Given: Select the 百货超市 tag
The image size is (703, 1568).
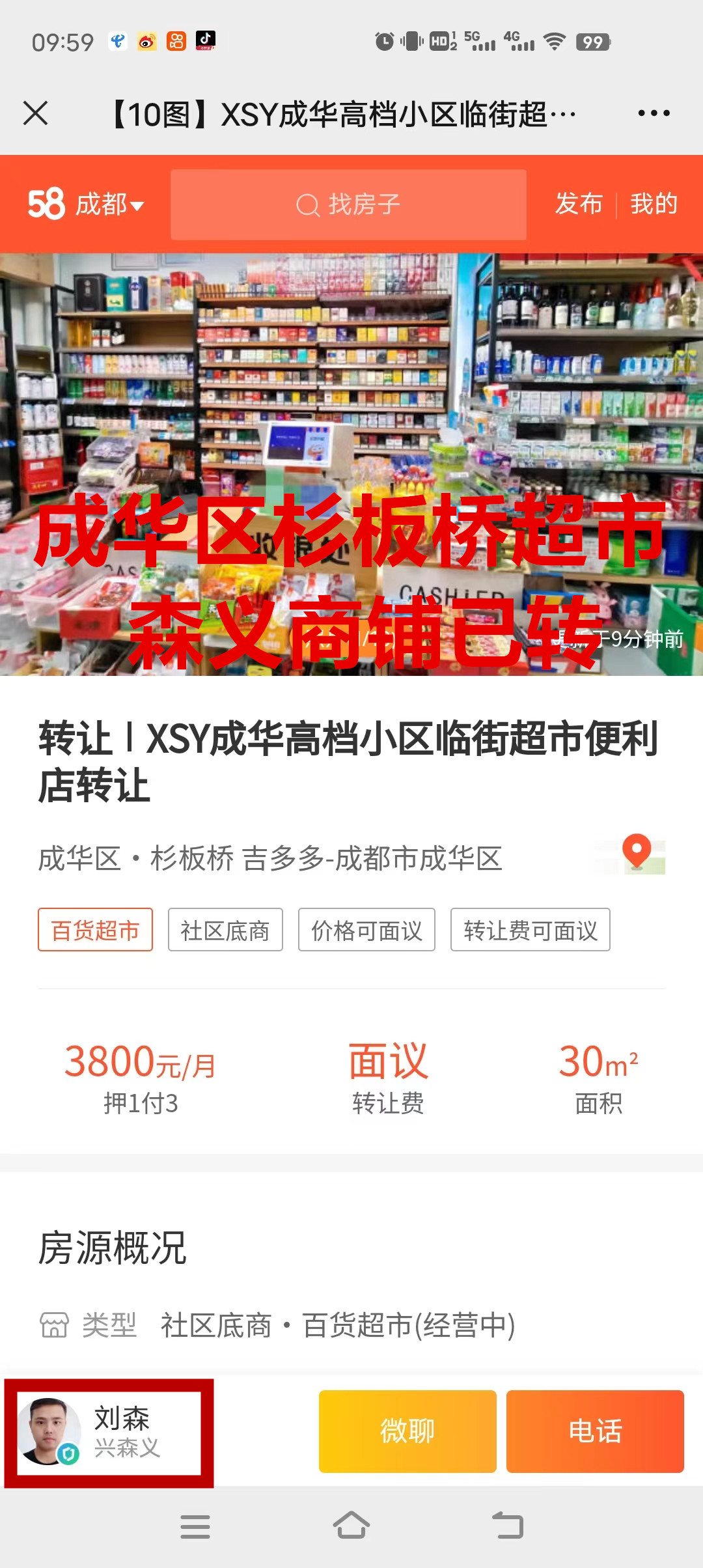Looking at the screenshot, I should 95,930.
